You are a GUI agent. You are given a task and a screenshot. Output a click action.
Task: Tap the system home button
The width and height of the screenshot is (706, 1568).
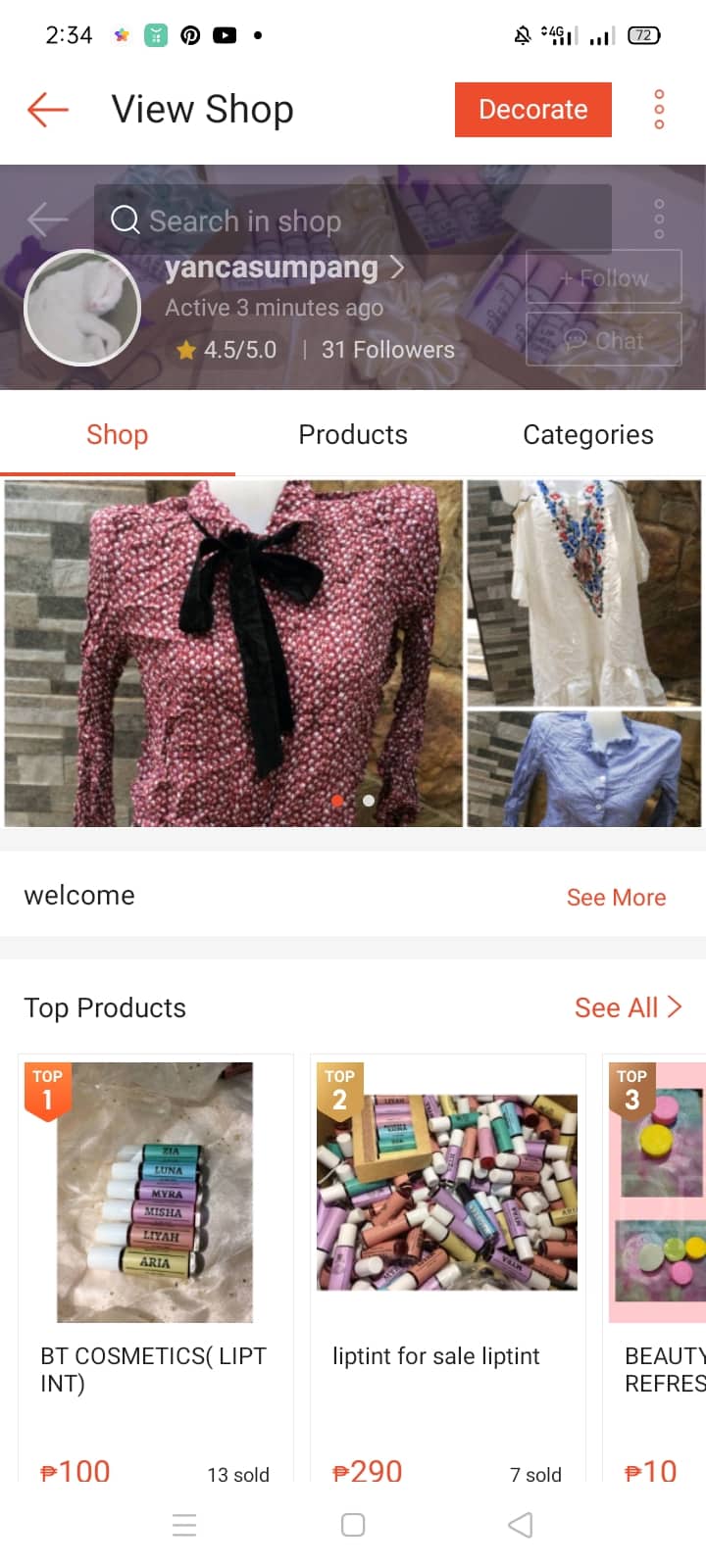(353, 1525)
